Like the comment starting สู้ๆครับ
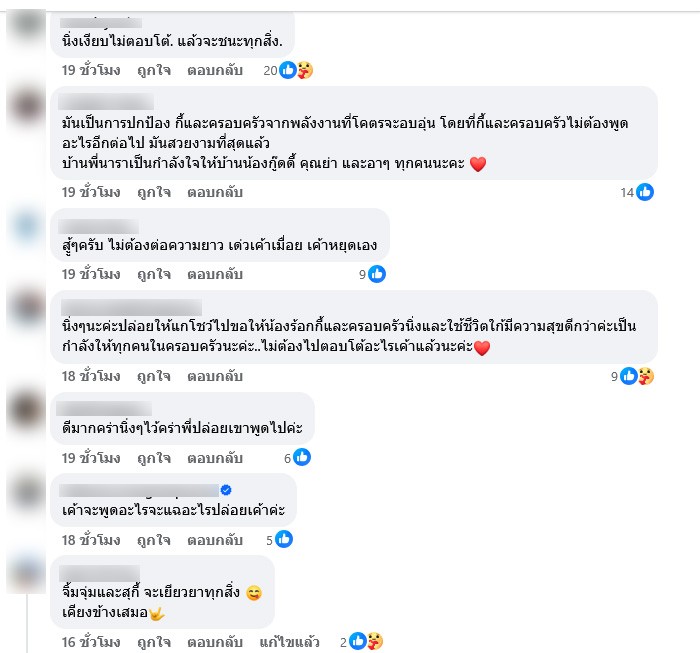 154,274
